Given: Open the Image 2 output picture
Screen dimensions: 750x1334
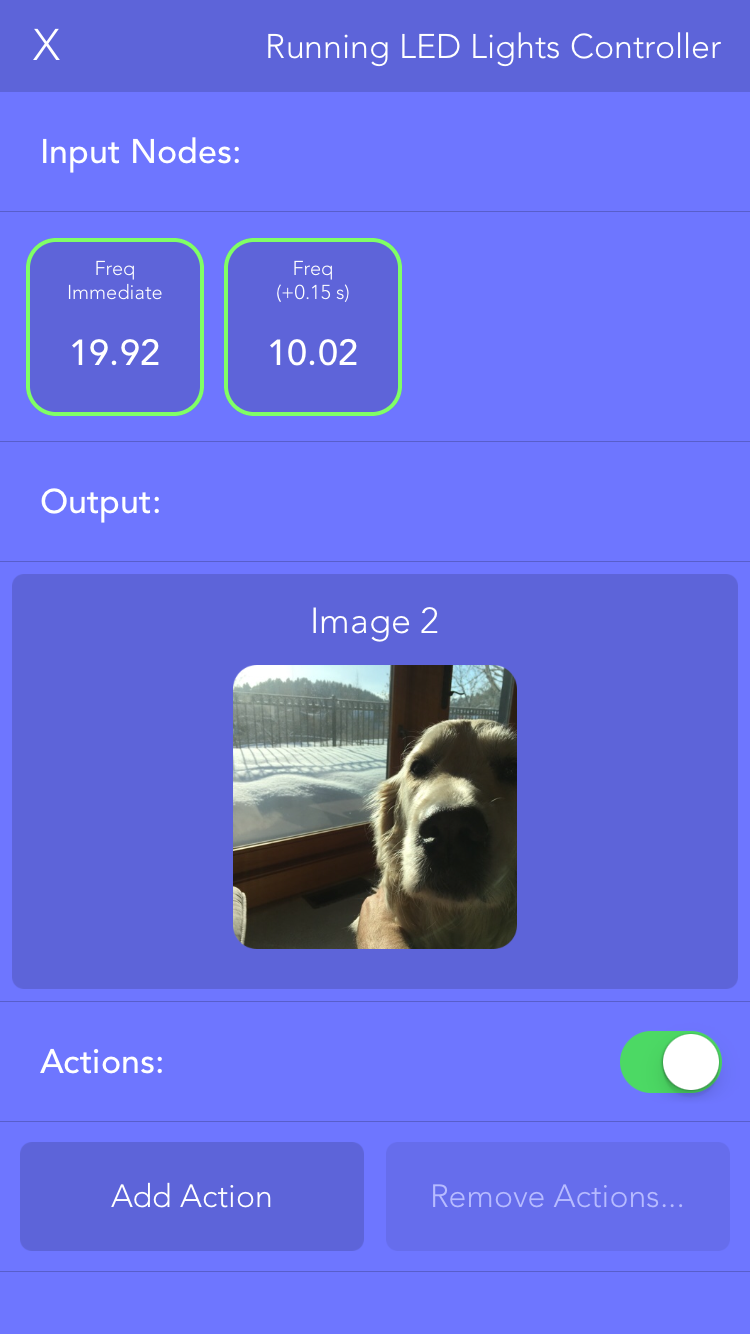Looking at the screenshot, I should coord(375,807).
